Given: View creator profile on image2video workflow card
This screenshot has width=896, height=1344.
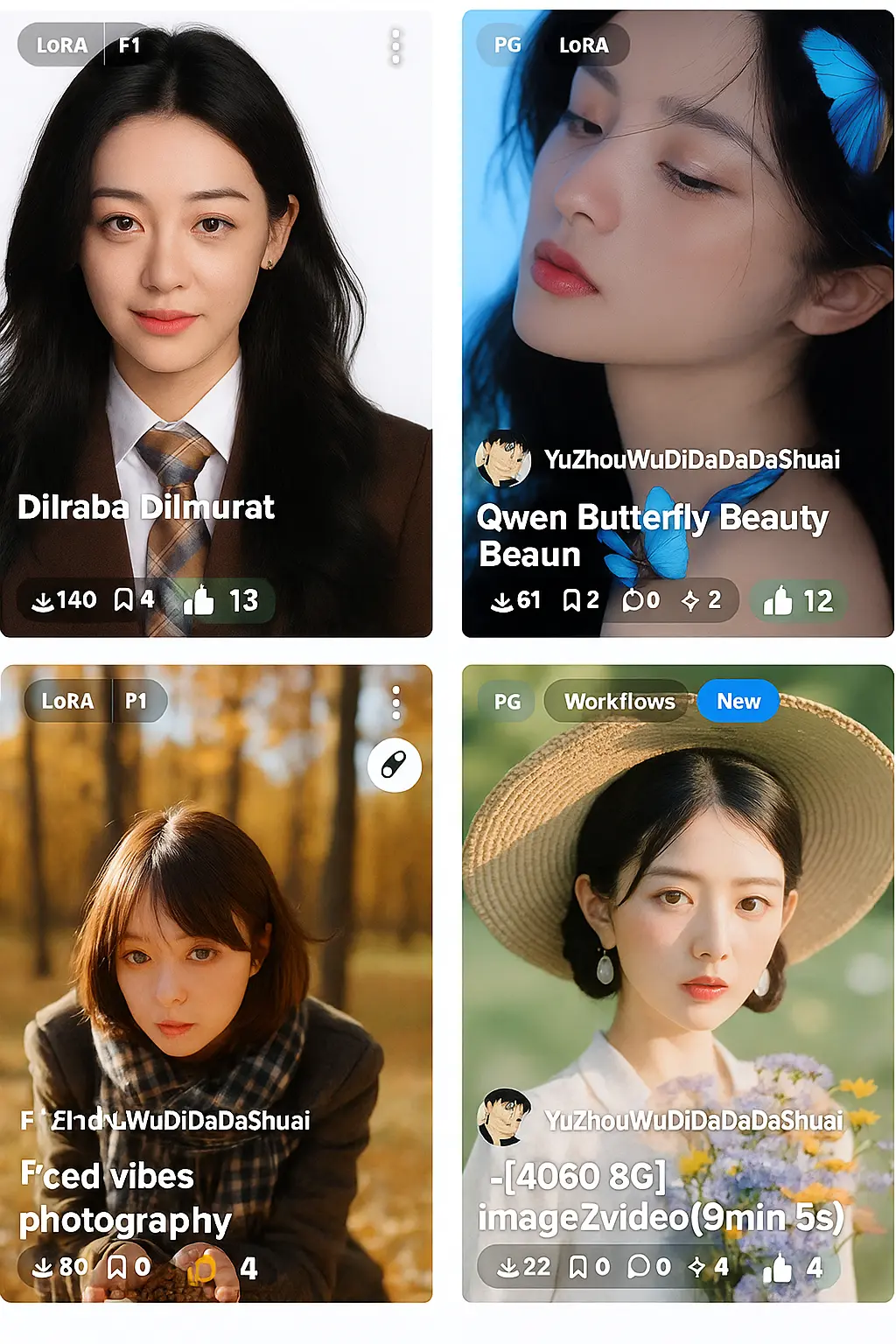Looking at the screenshot, I should click(x=504, y=1118).
